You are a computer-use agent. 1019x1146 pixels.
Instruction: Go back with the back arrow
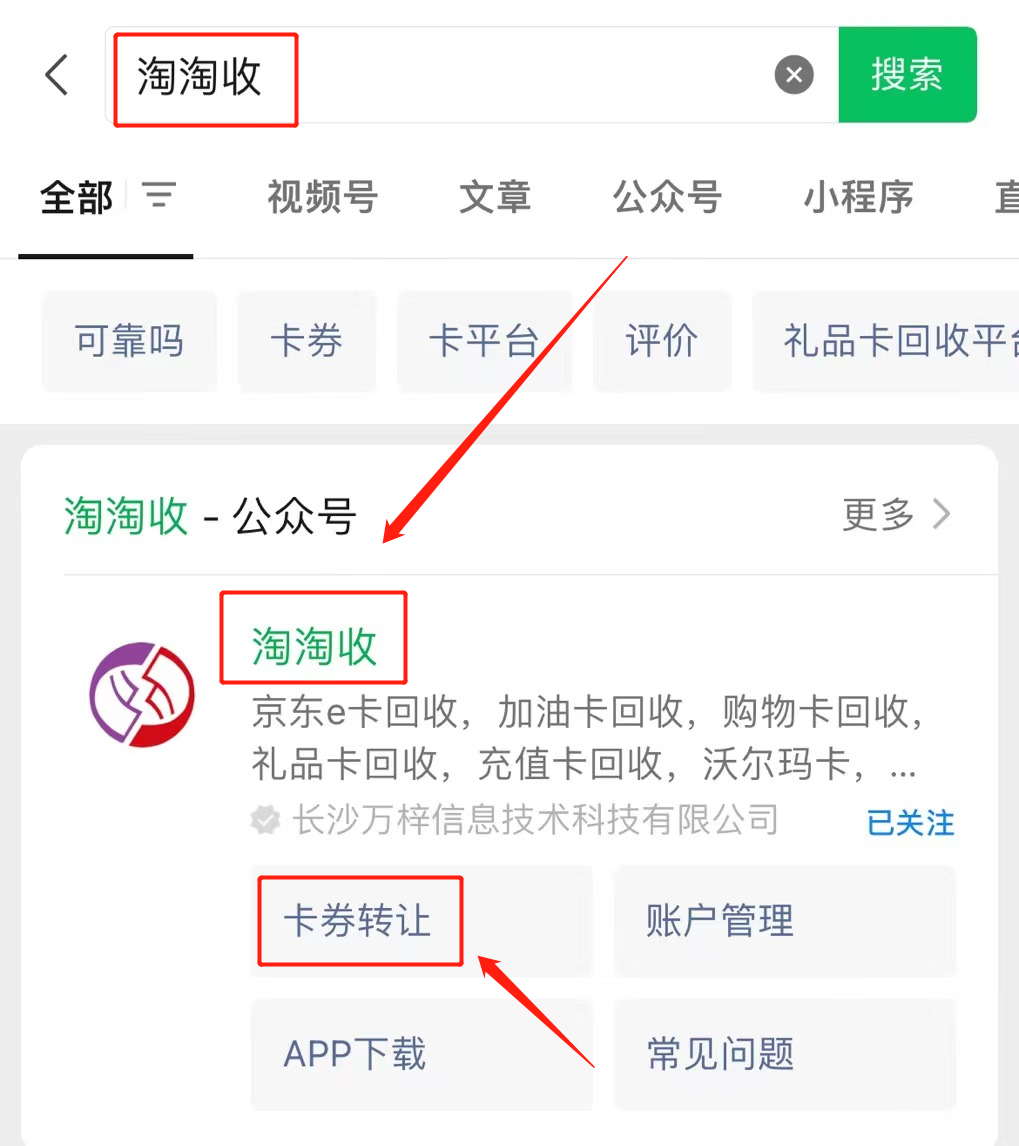57,76
